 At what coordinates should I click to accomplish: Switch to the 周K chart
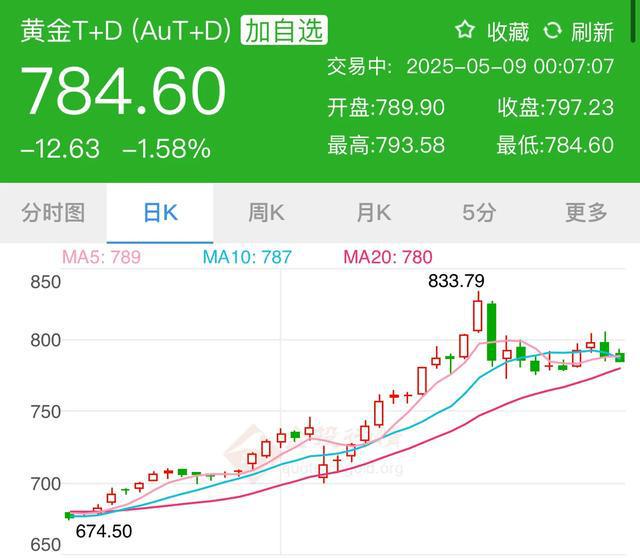(266, 212)
